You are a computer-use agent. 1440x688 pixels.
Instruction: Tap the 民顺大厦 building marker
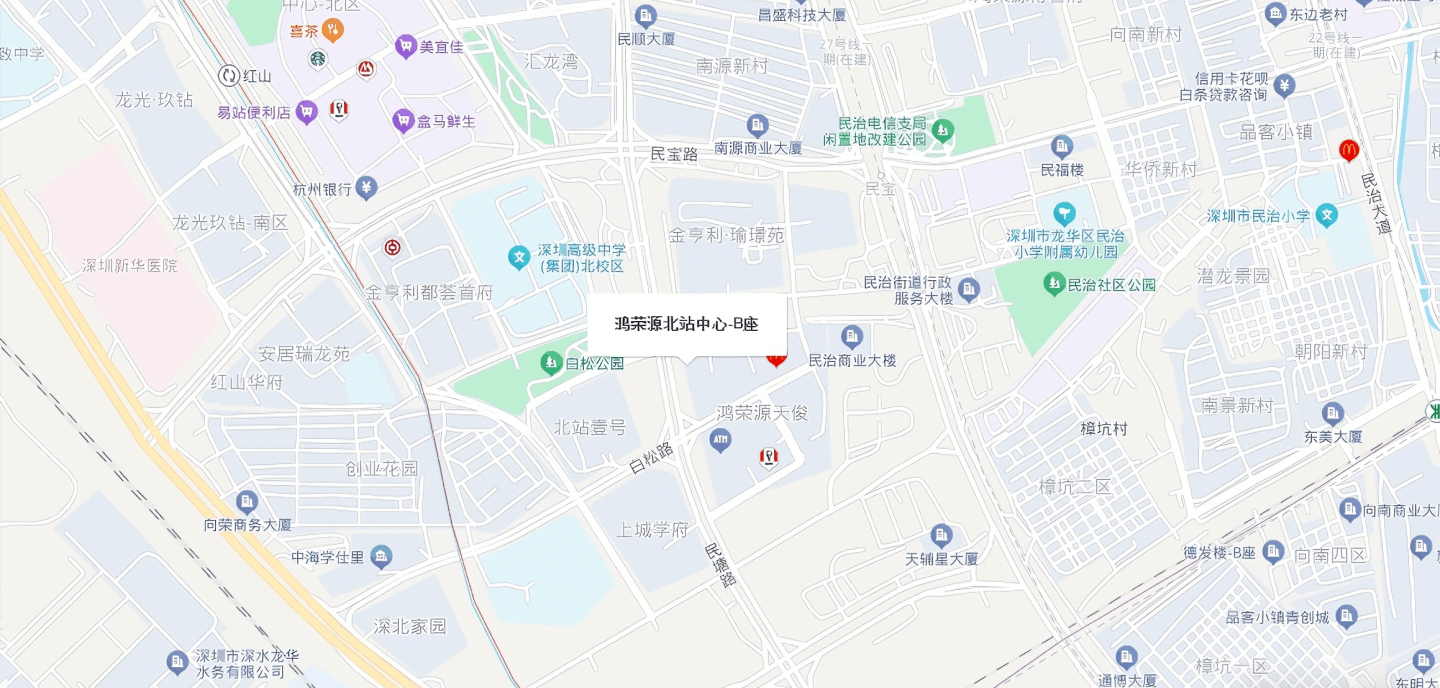646,16
